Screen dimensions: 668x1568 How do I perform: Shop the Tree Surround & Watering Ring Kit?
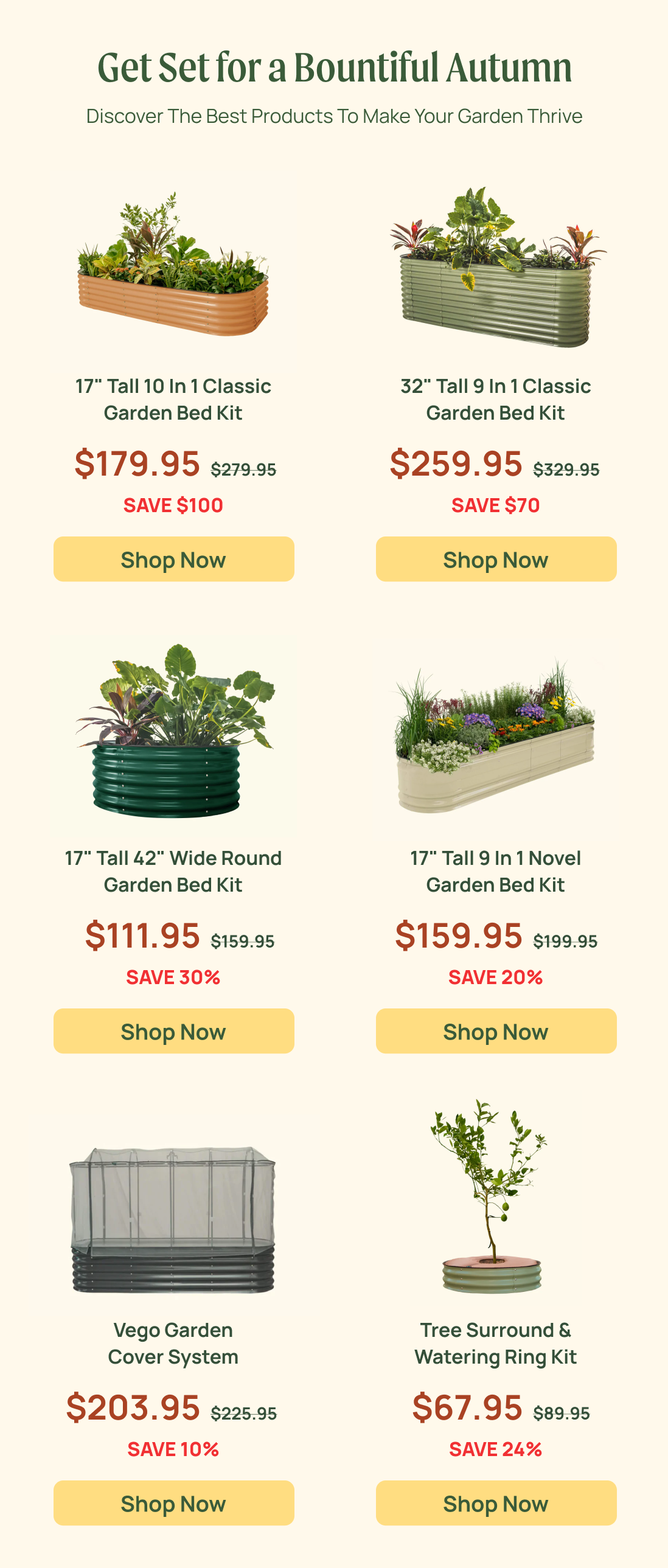coord(496,1503)
